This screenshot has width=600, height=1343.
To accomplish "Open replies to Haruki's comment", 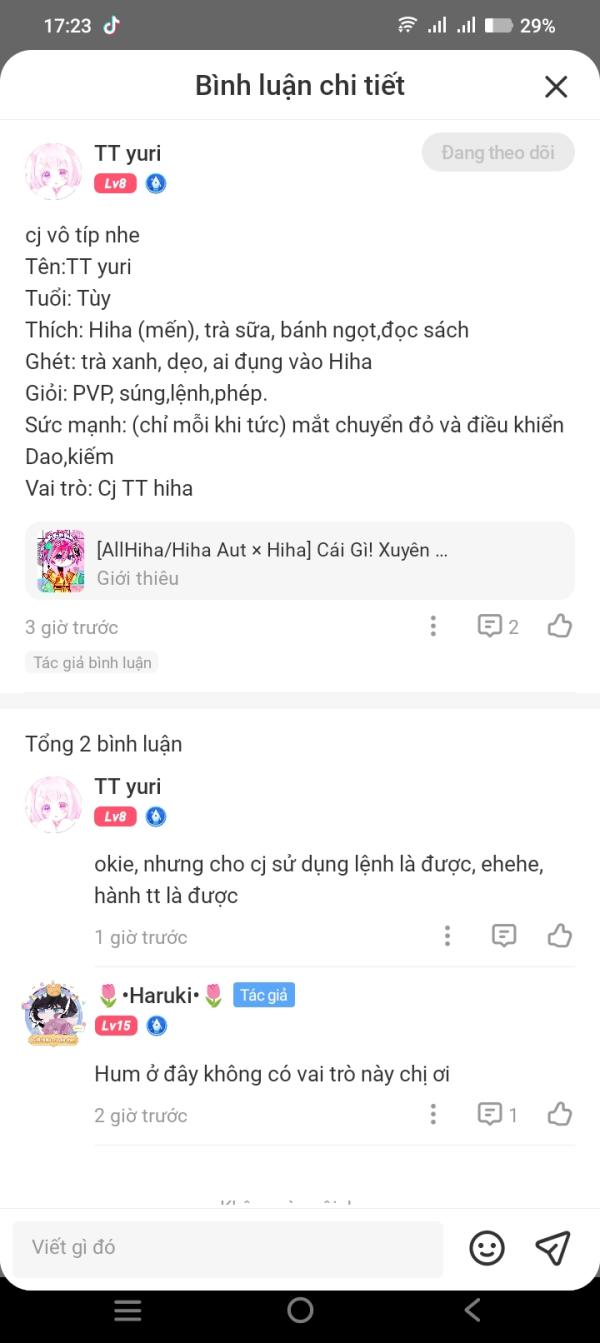I will [497, 1114].
